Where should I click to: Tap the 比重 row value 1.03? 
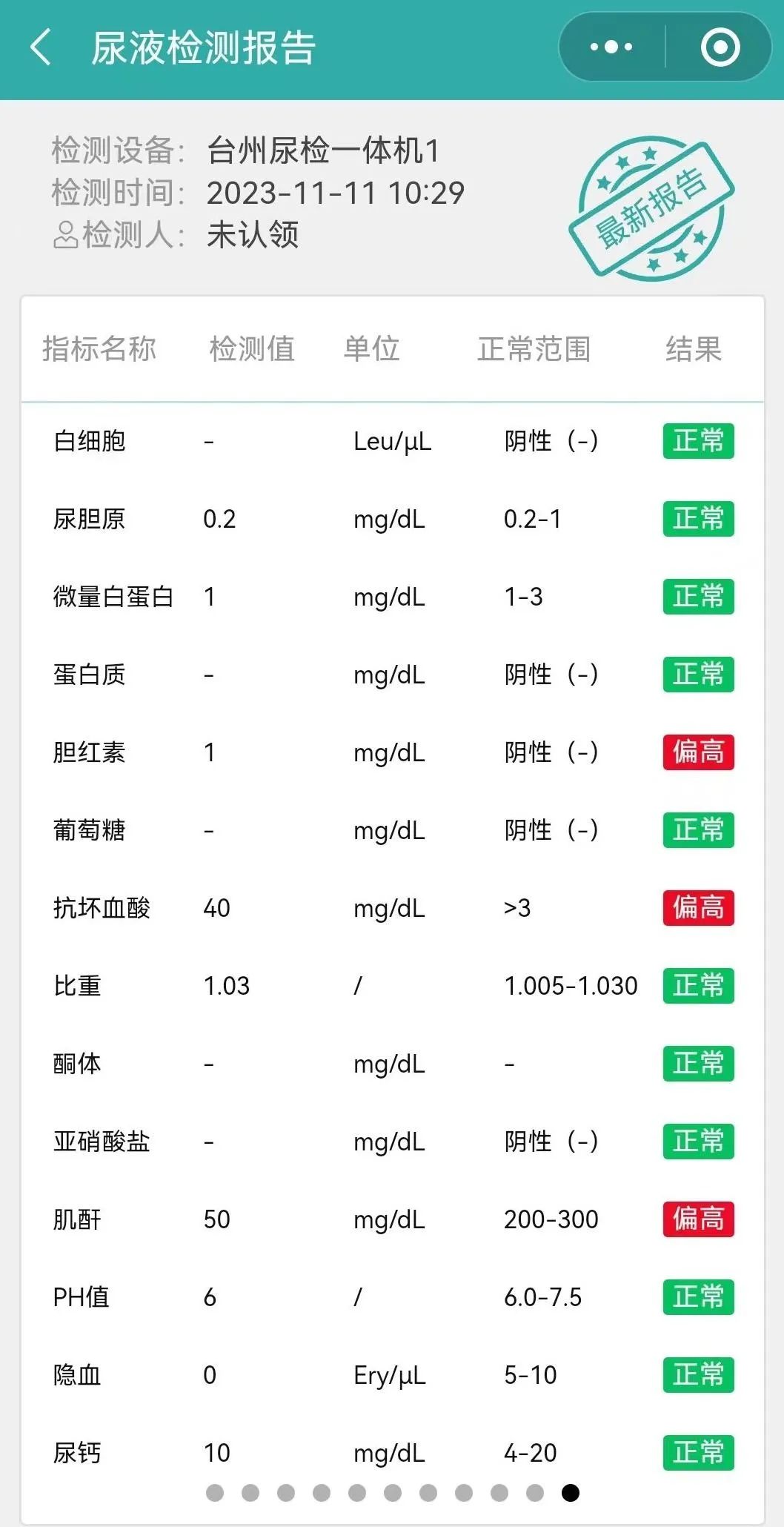[x=226, y=986]
